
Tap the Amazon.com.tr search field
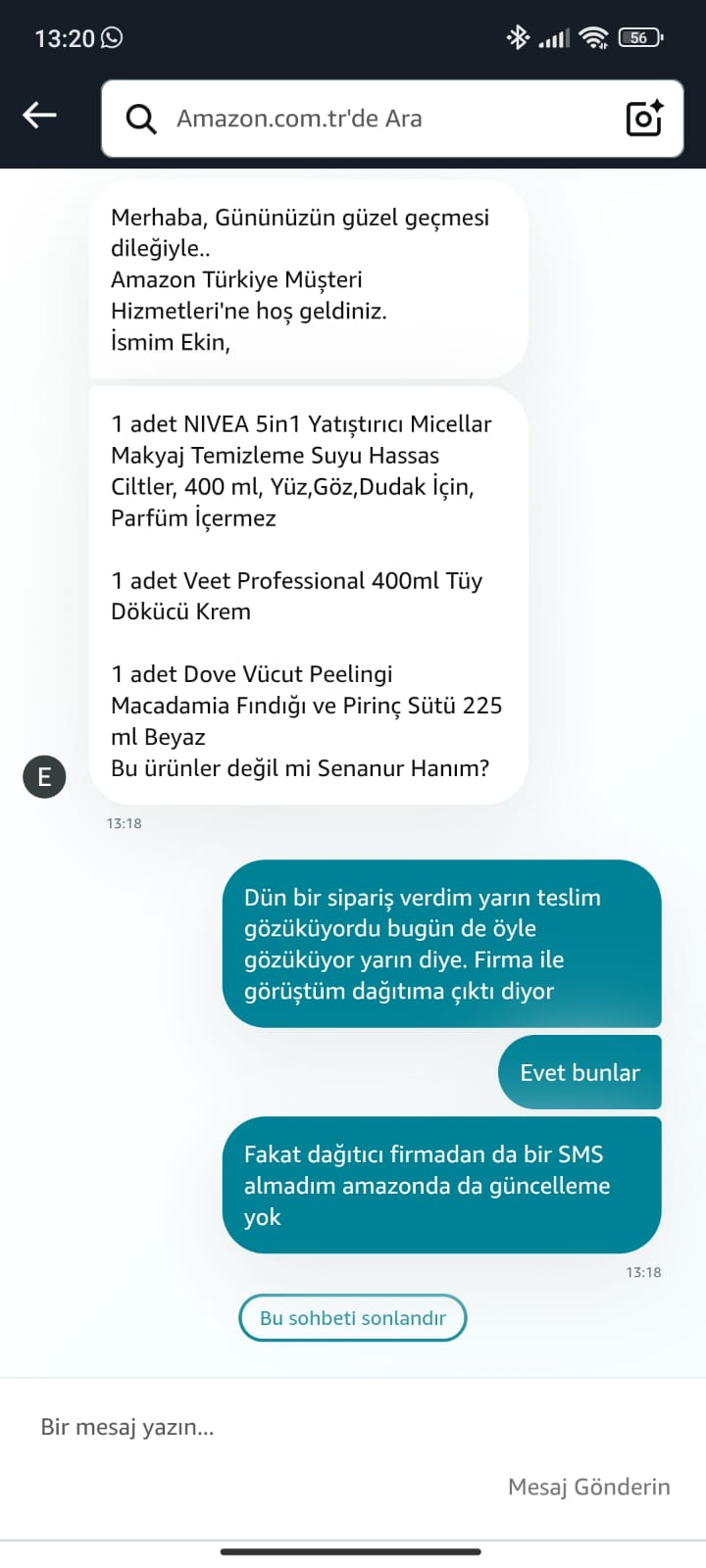[x=373, y=119]
